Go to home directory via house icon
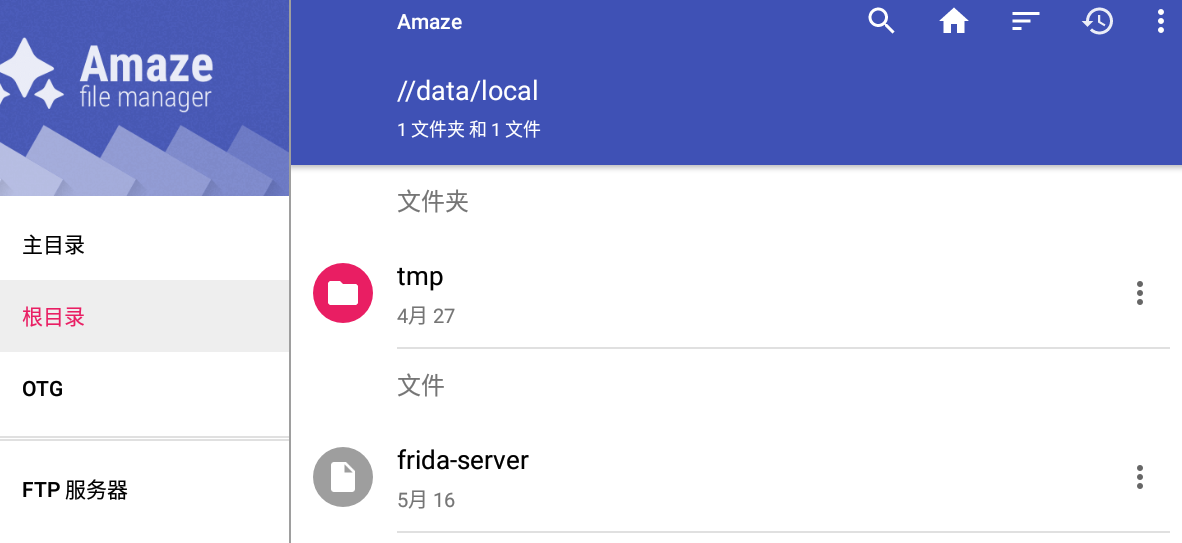This screenshot has height=543, width=1182. coord(954,21)
